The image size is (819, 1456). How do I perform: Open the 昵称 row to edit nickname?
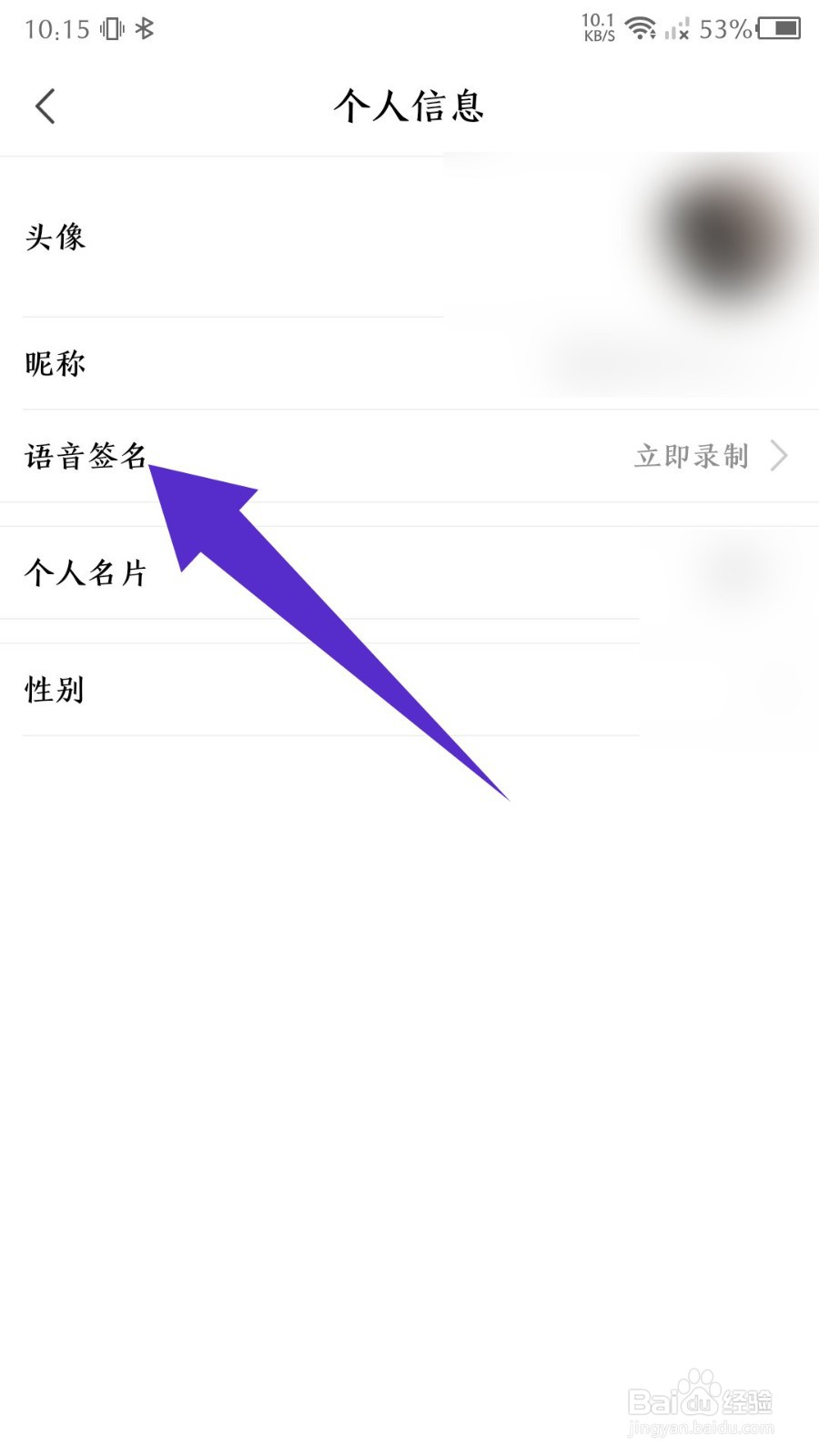pyautogui.click(x=55, y=362)
